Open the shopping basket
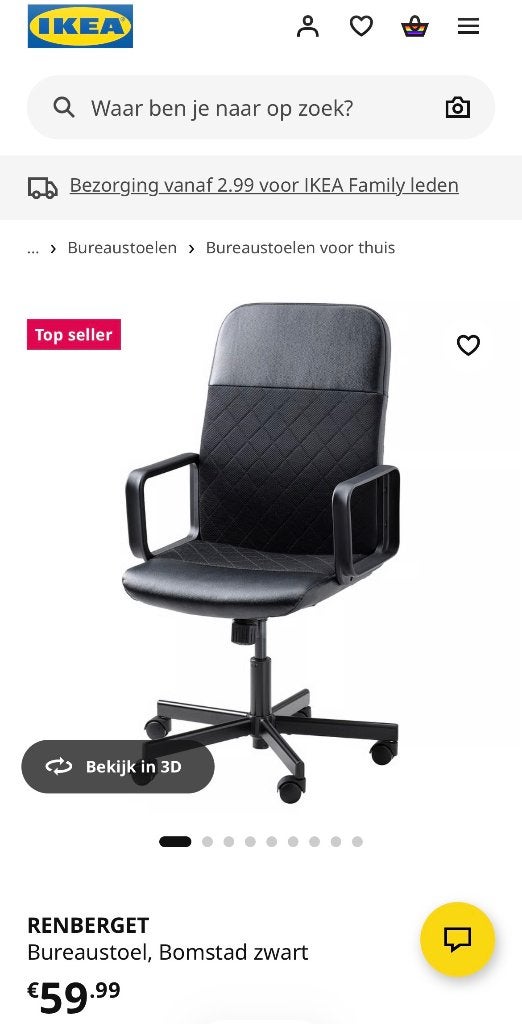 pyautogui.click(x=414, y=26)
